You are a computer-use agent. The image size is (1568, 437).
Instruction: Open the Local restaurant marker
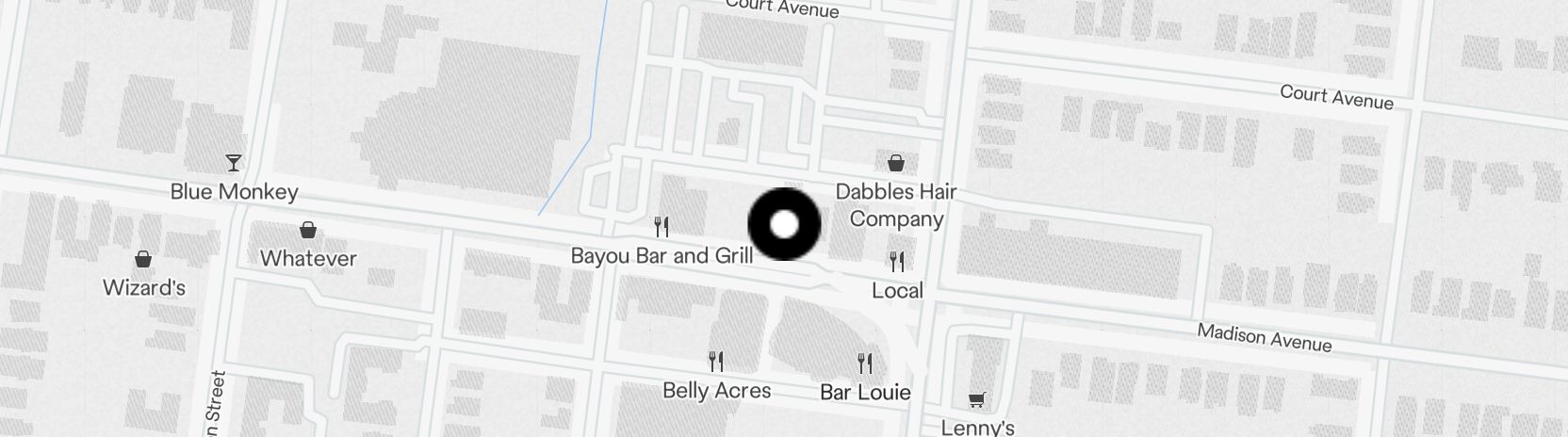[897, 262]
